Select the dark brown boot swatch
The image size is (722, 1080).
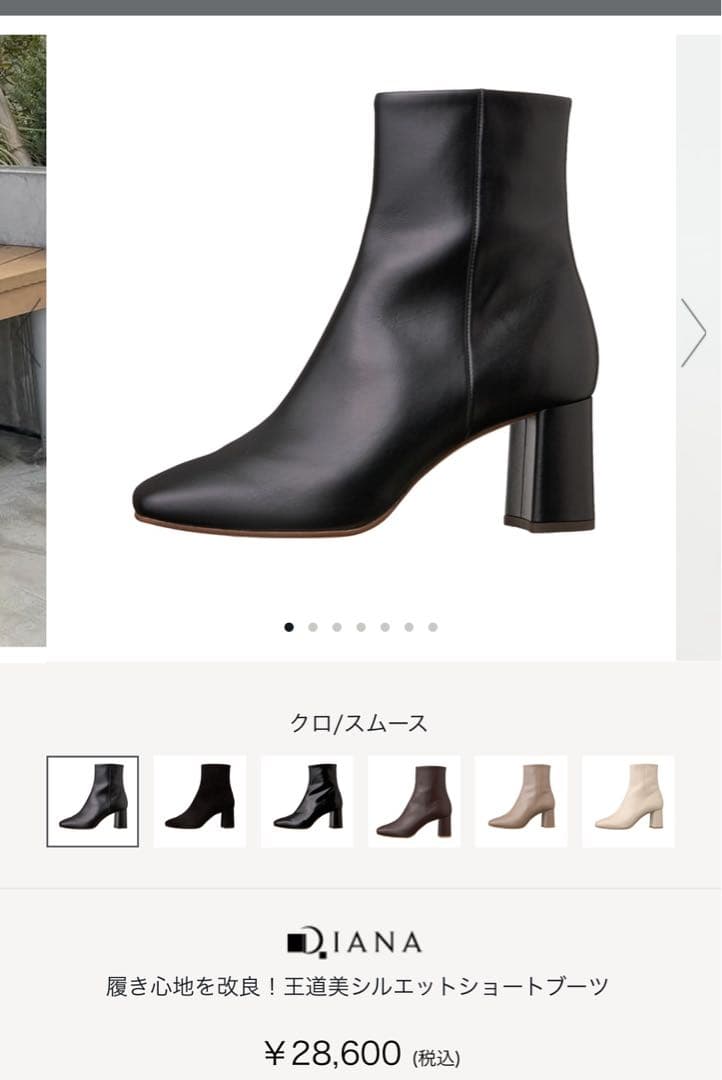pyautogui.click(x=414, y=801)
